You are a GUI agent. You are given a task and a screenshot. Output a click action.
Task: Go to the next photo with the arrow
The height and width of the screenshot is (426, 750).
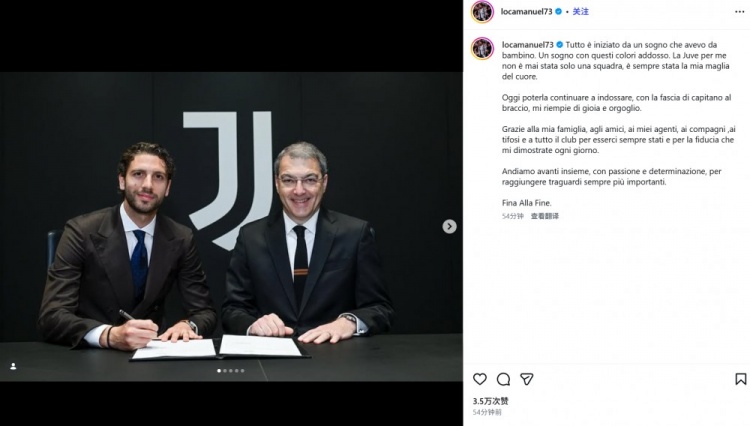[x=449, y=226]
